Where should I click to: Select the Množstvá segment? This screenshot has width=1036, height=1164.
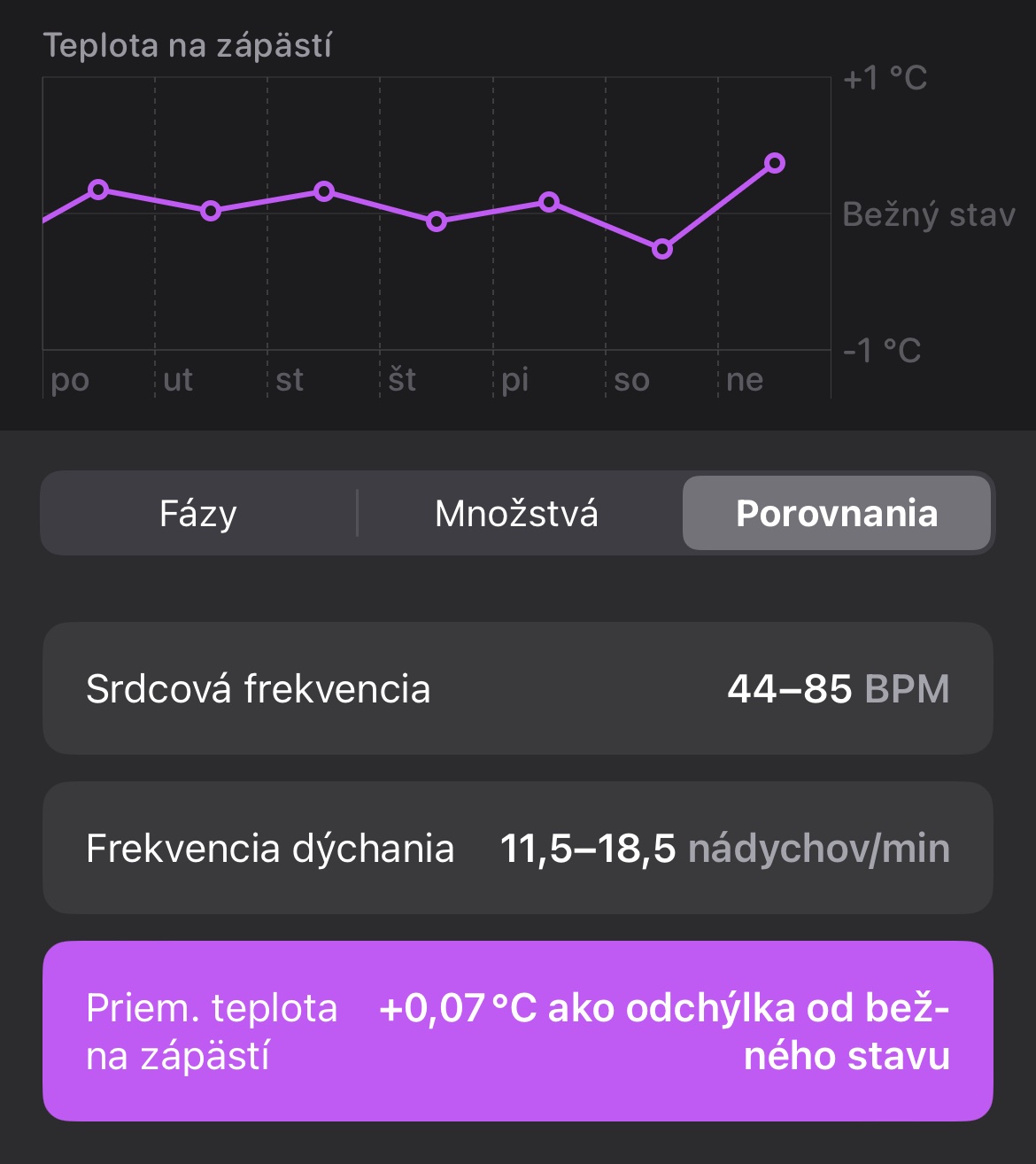(517, 514)
